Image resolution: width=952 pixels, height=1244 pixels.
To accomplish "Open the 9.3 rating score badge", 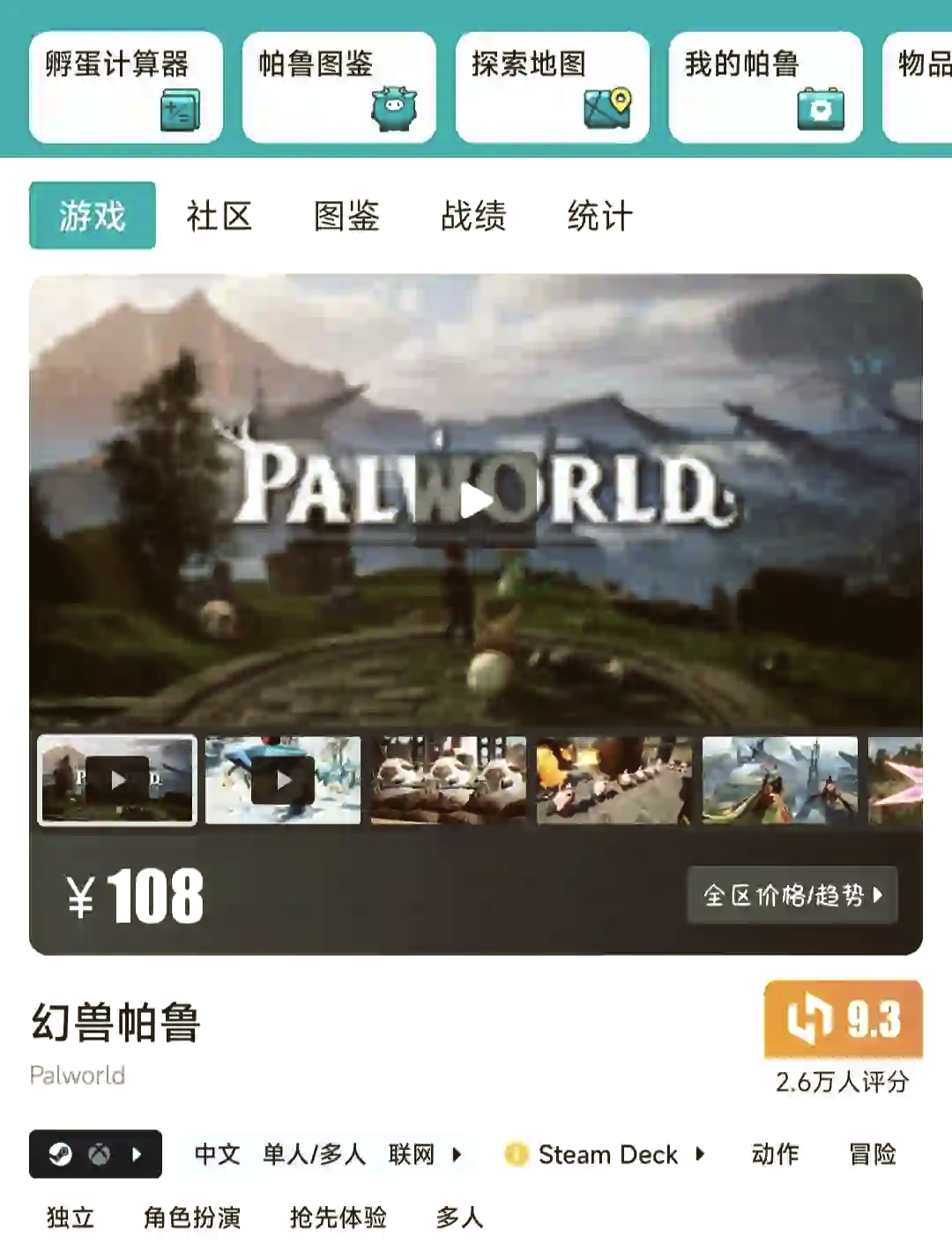I will click(843, 1019).
